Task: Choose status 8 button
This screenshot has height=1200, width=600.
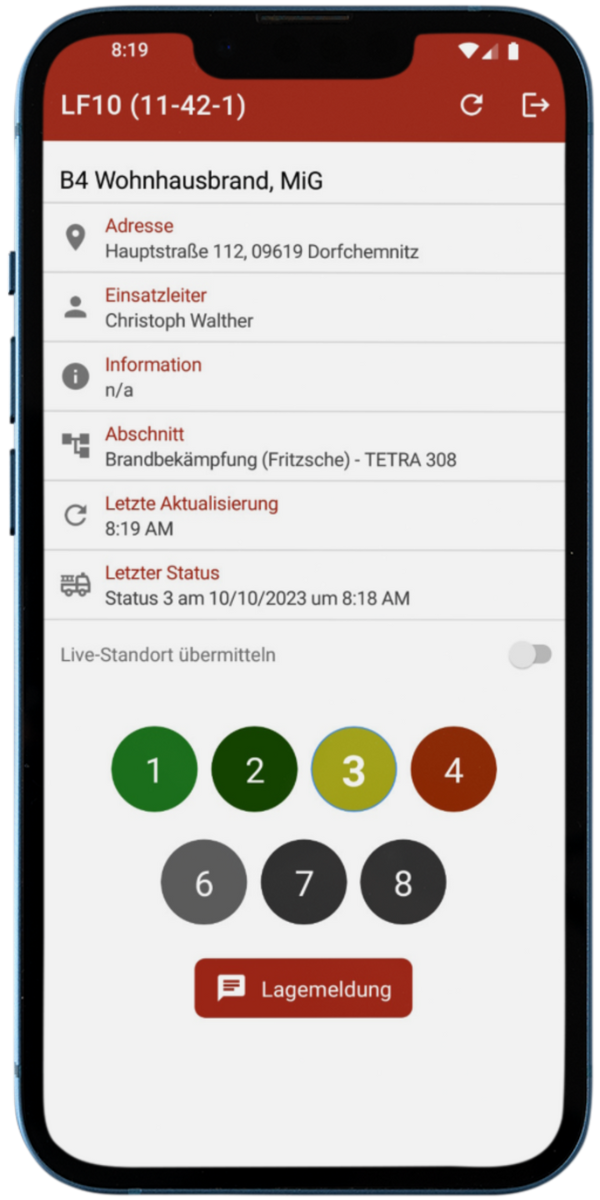Action: [403, 883]
